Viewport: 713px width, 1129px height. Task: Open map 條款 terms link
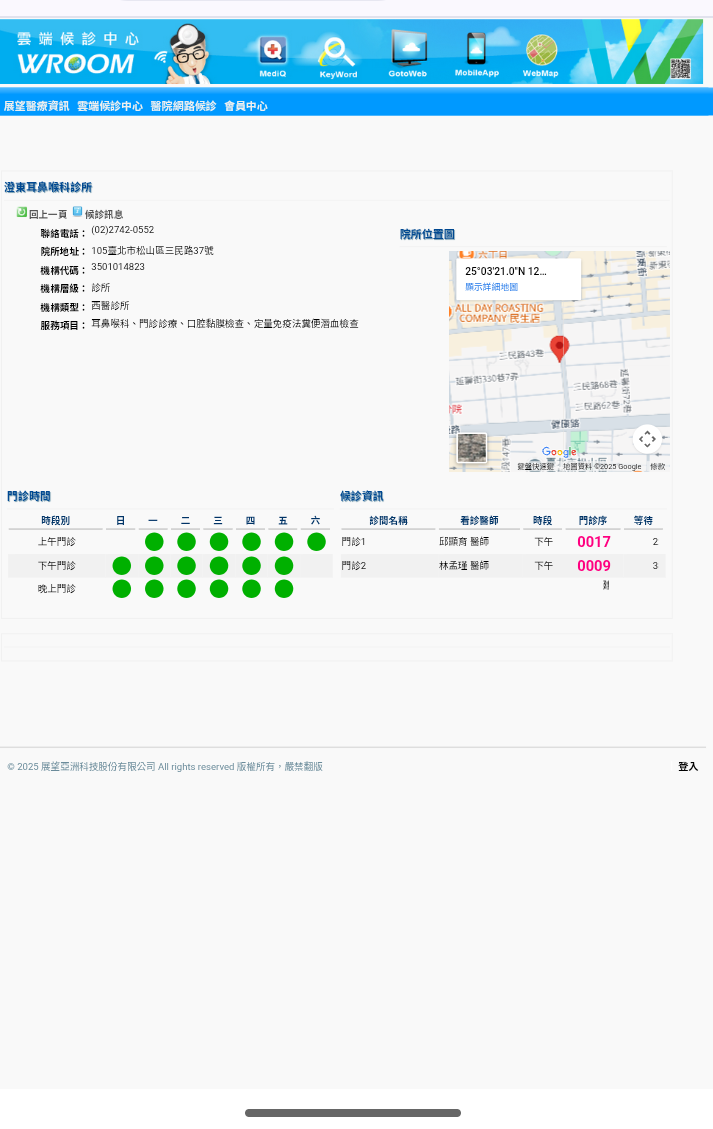coord(658,467)
